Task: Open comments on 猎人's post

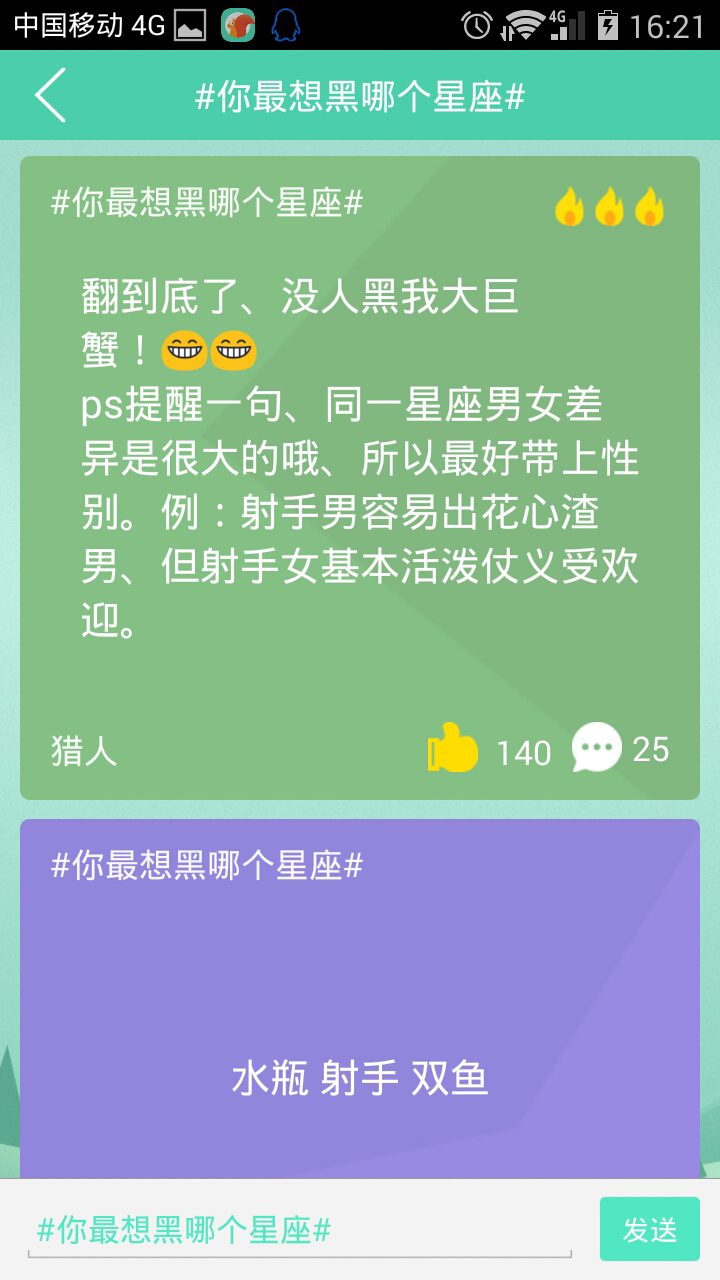Action: (597, 748)
